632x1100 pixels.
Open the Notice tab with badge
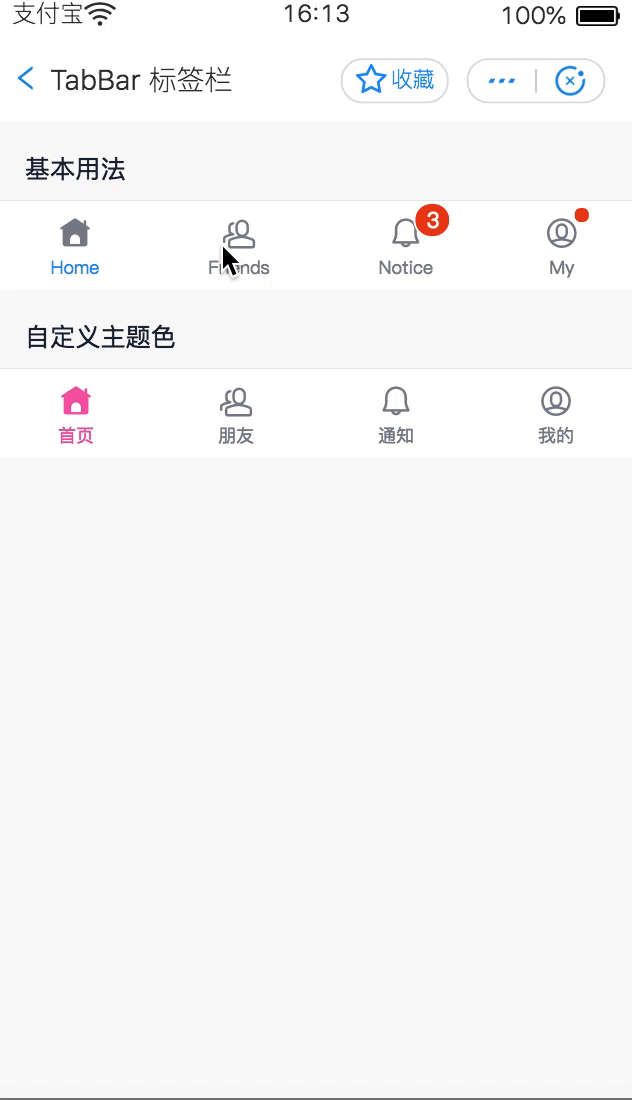coord(405,247)
